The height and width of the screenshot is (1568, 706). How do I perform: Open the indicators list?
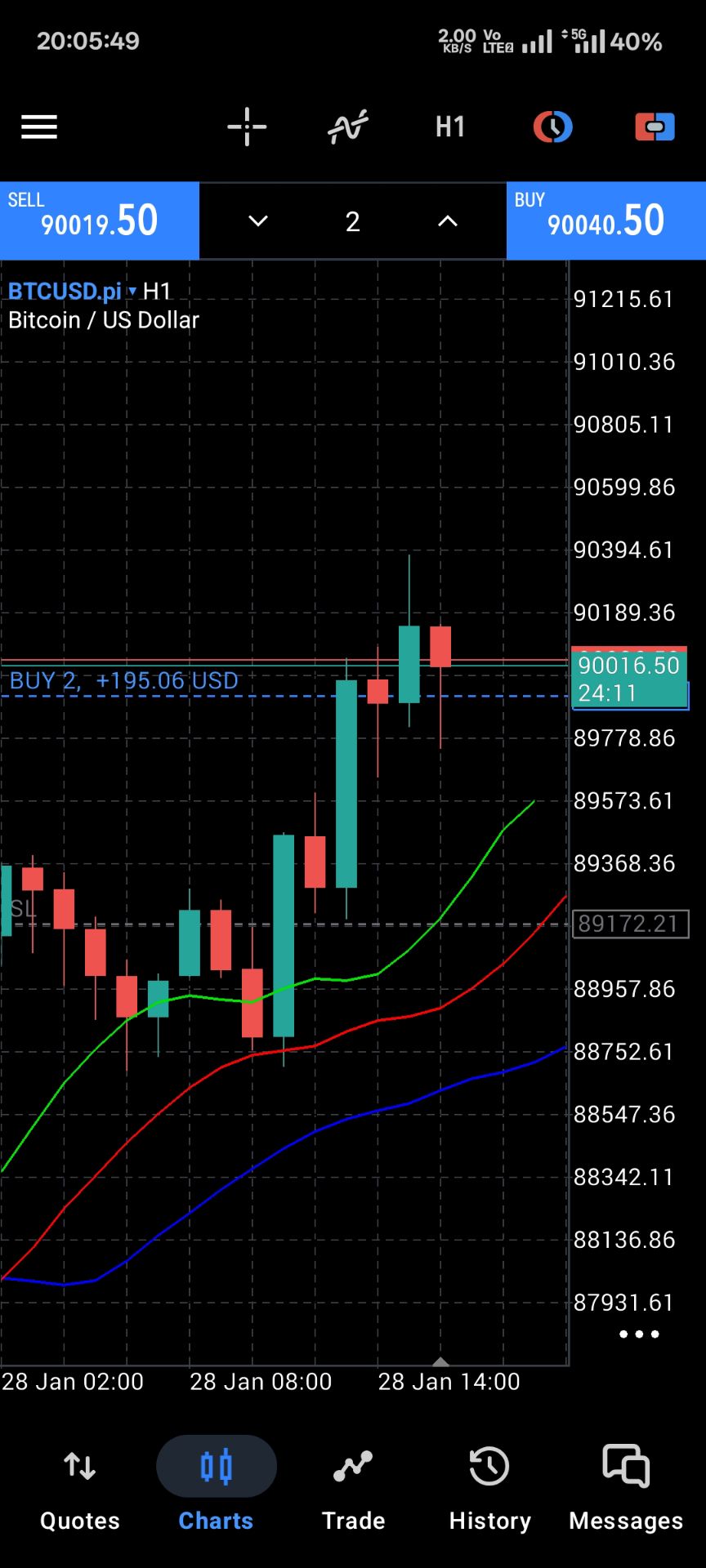348,127
